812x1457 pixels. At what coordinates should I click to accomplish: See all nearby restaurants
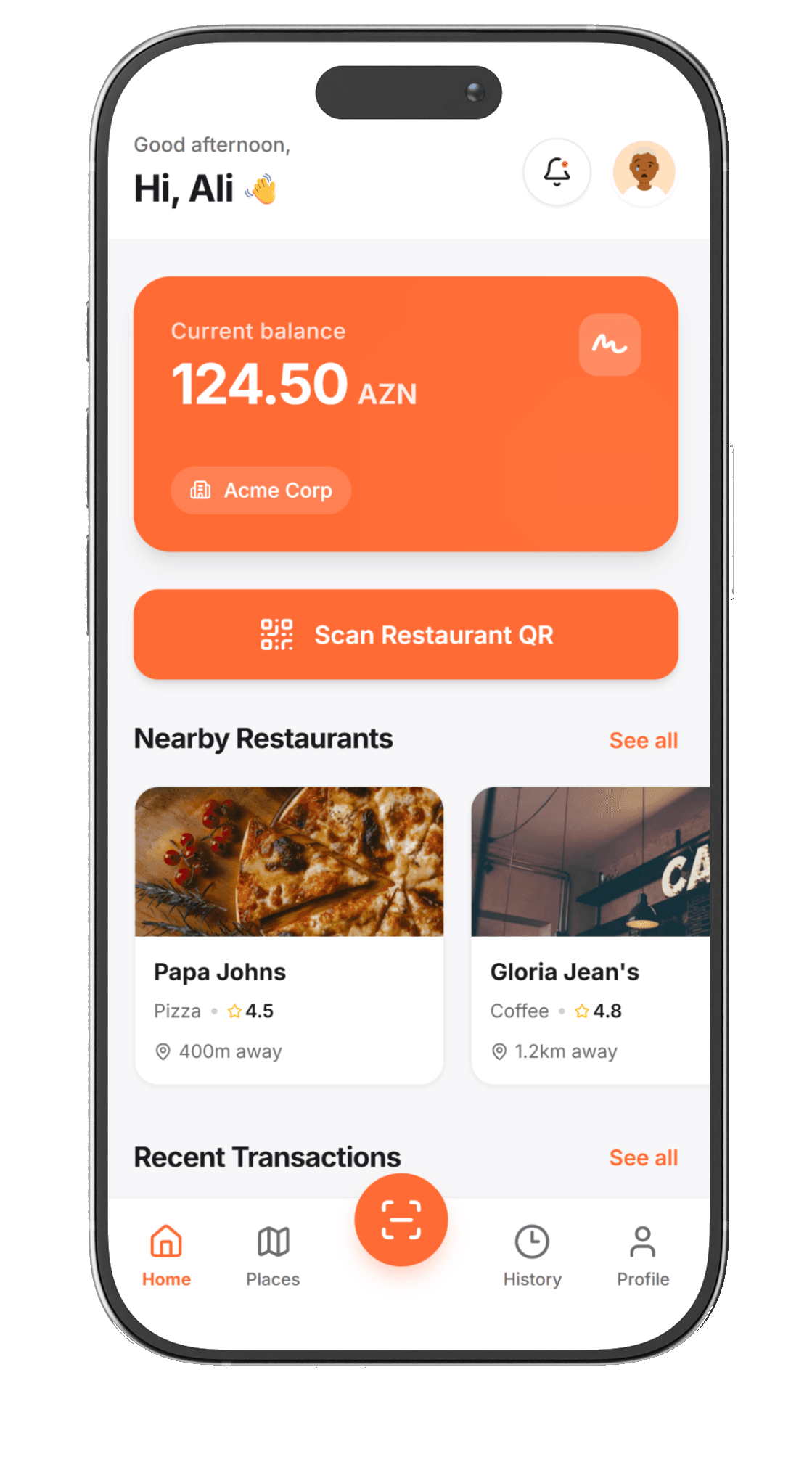643,741
